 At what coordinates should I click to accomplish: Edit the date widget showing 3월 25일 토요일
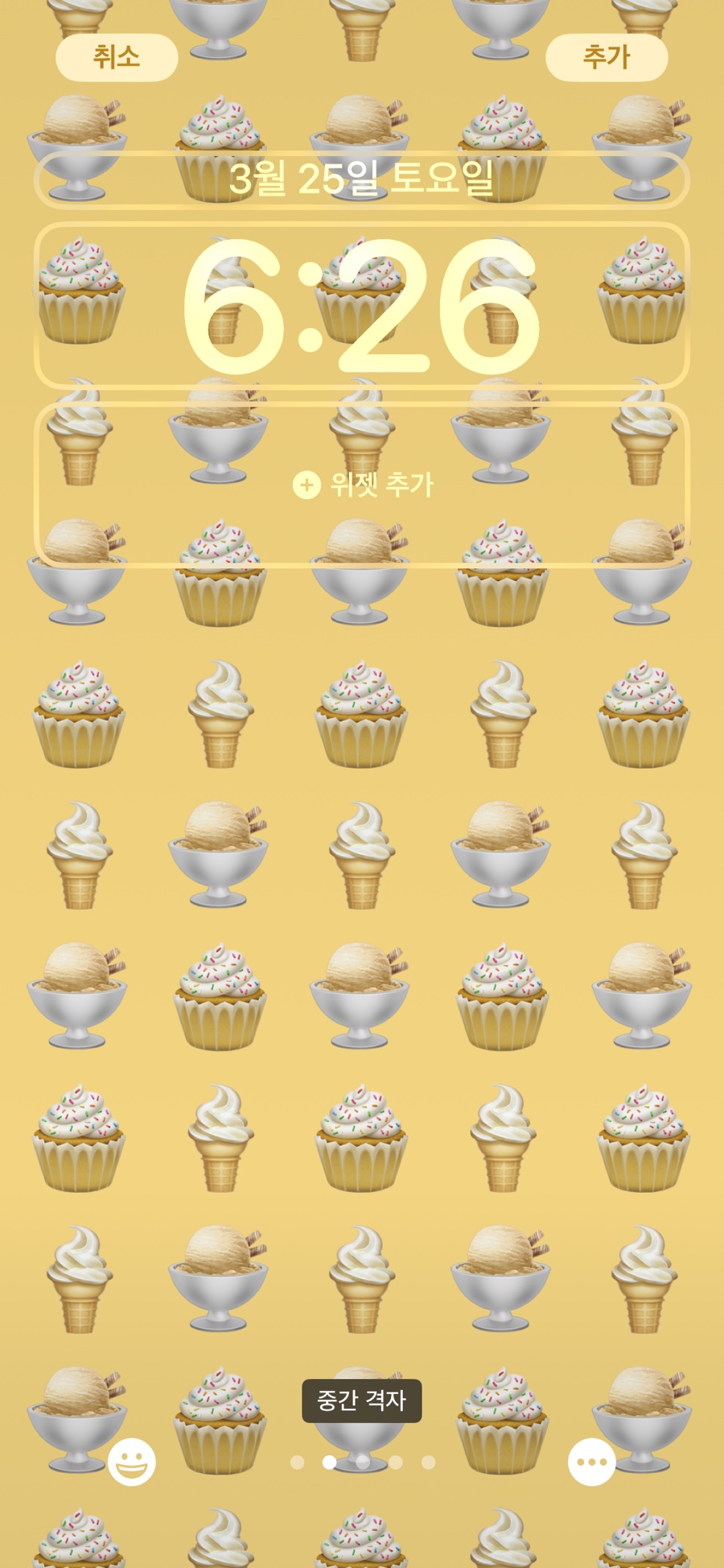362,179
